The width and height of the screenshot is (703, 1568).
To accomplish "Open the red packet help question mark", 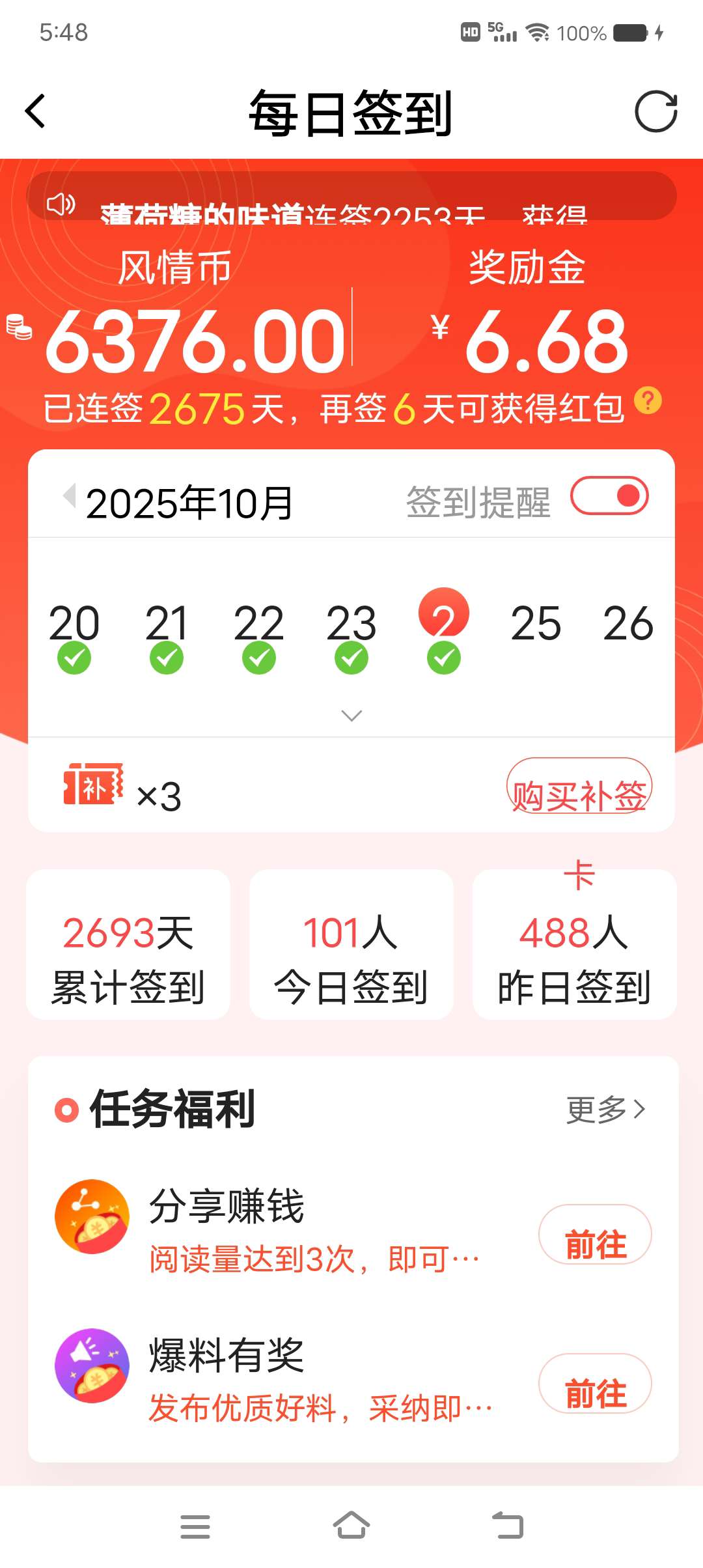I will (648, 400).
